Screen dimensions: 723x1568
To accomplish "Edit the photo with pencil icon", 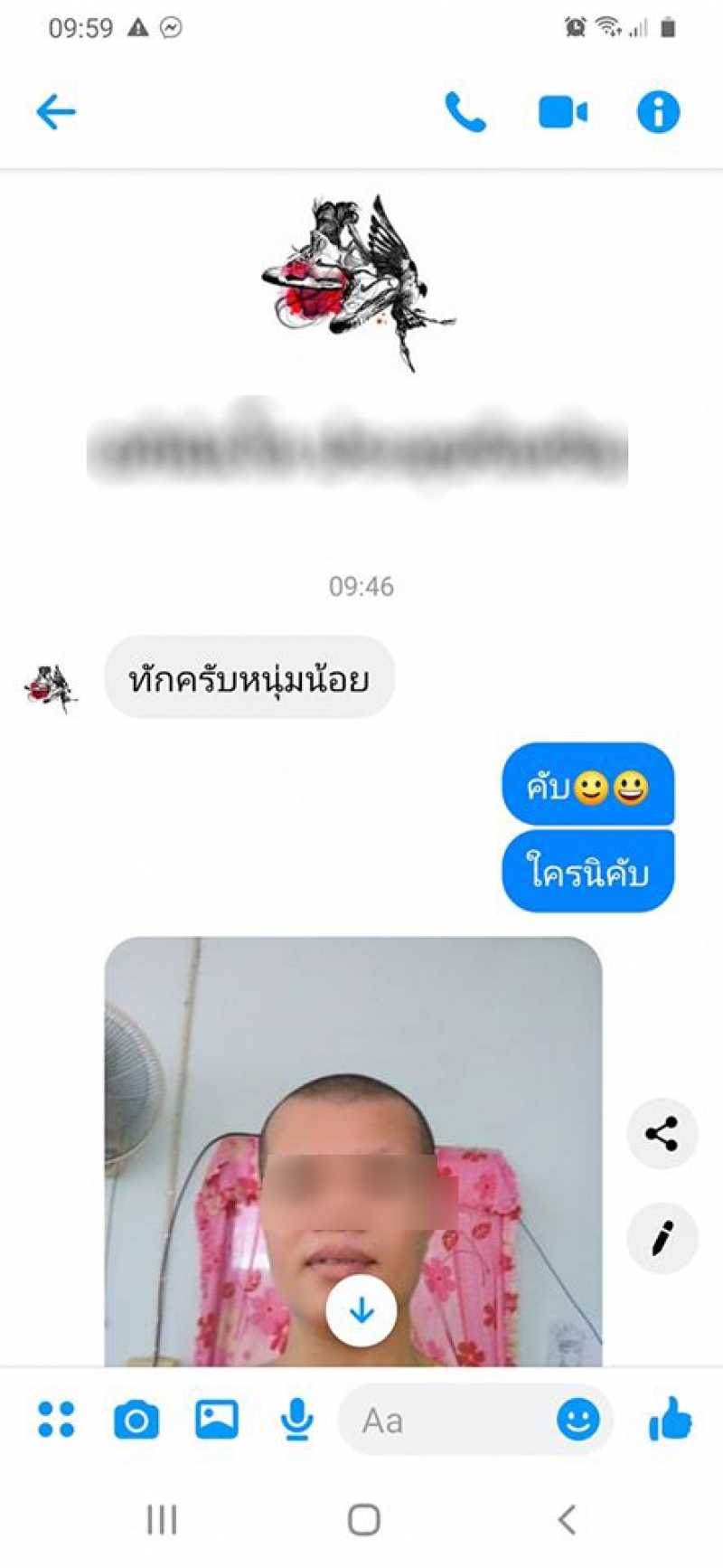I will click(x=662, y=1238).
